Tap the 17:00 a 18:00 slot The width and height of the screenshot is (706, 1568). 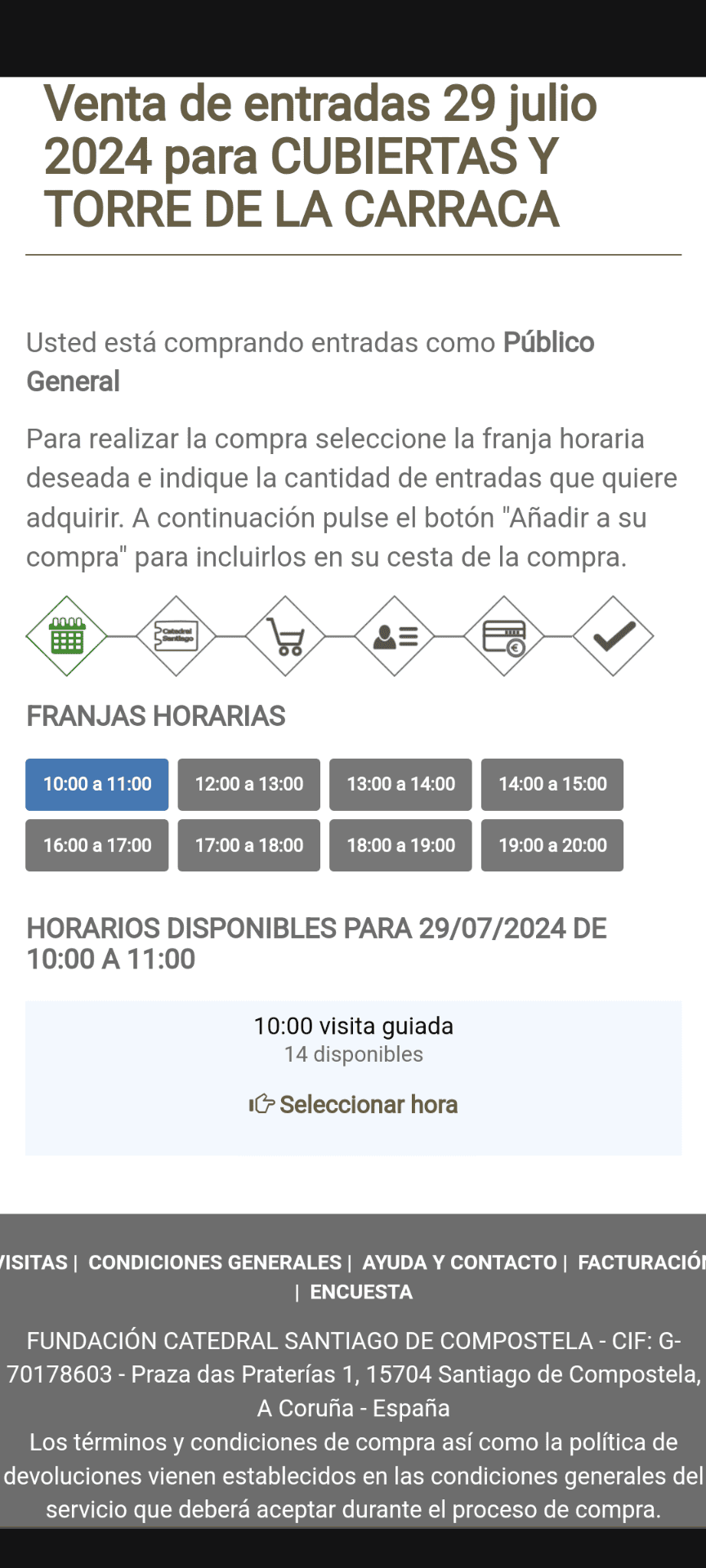click(x=249, y=845)
